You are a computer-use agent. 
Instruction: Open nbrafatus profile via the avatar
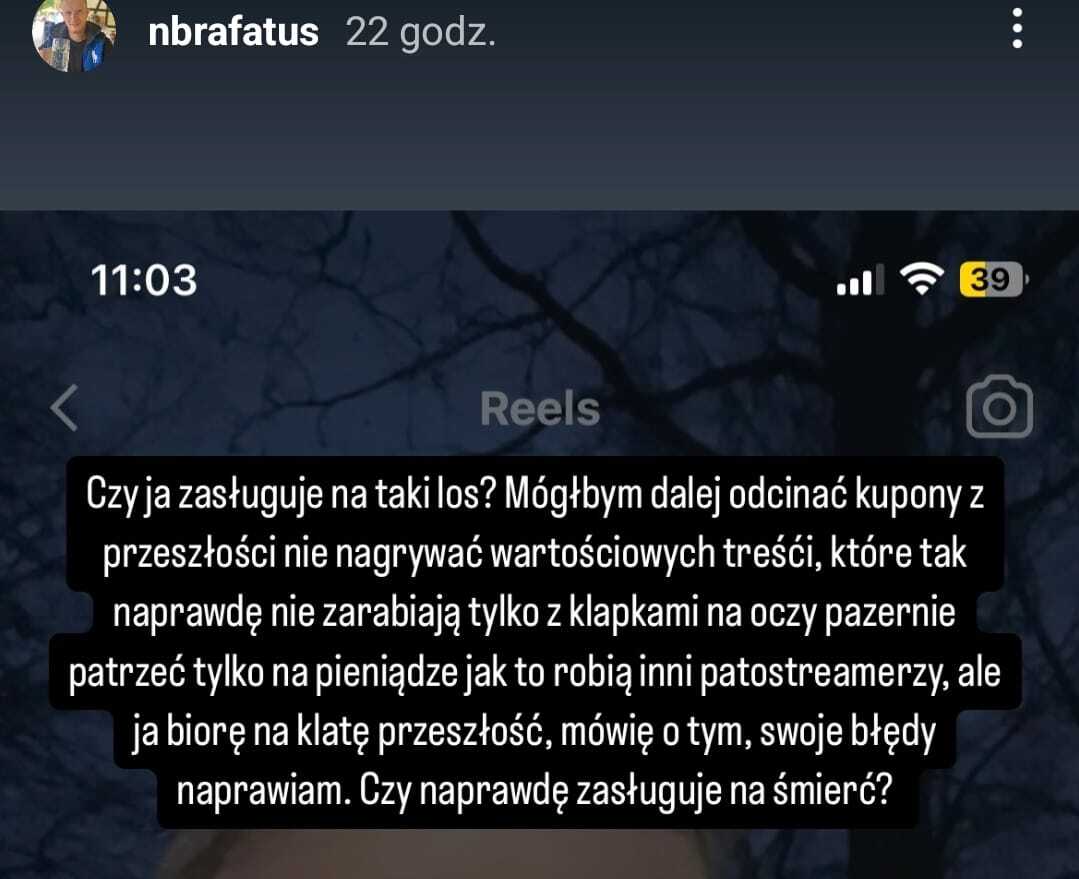73,33
